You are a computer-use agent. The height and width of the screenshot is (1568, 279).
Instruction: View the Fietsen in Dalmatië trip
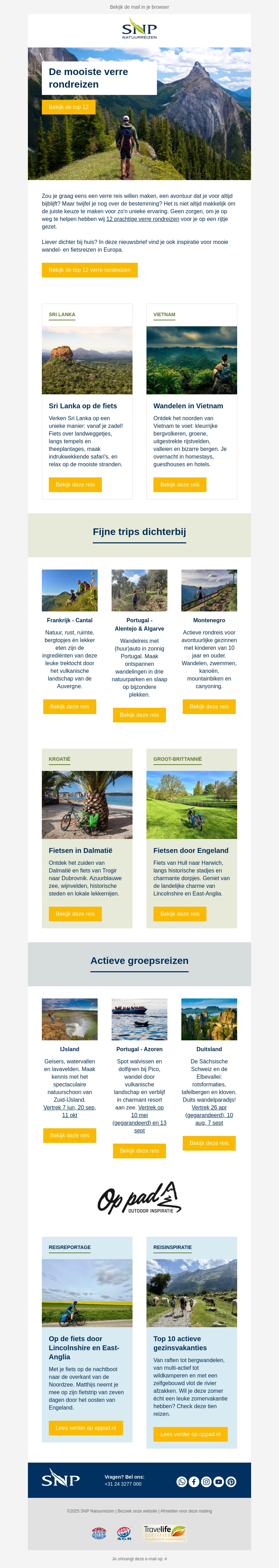tap(75, 914)
